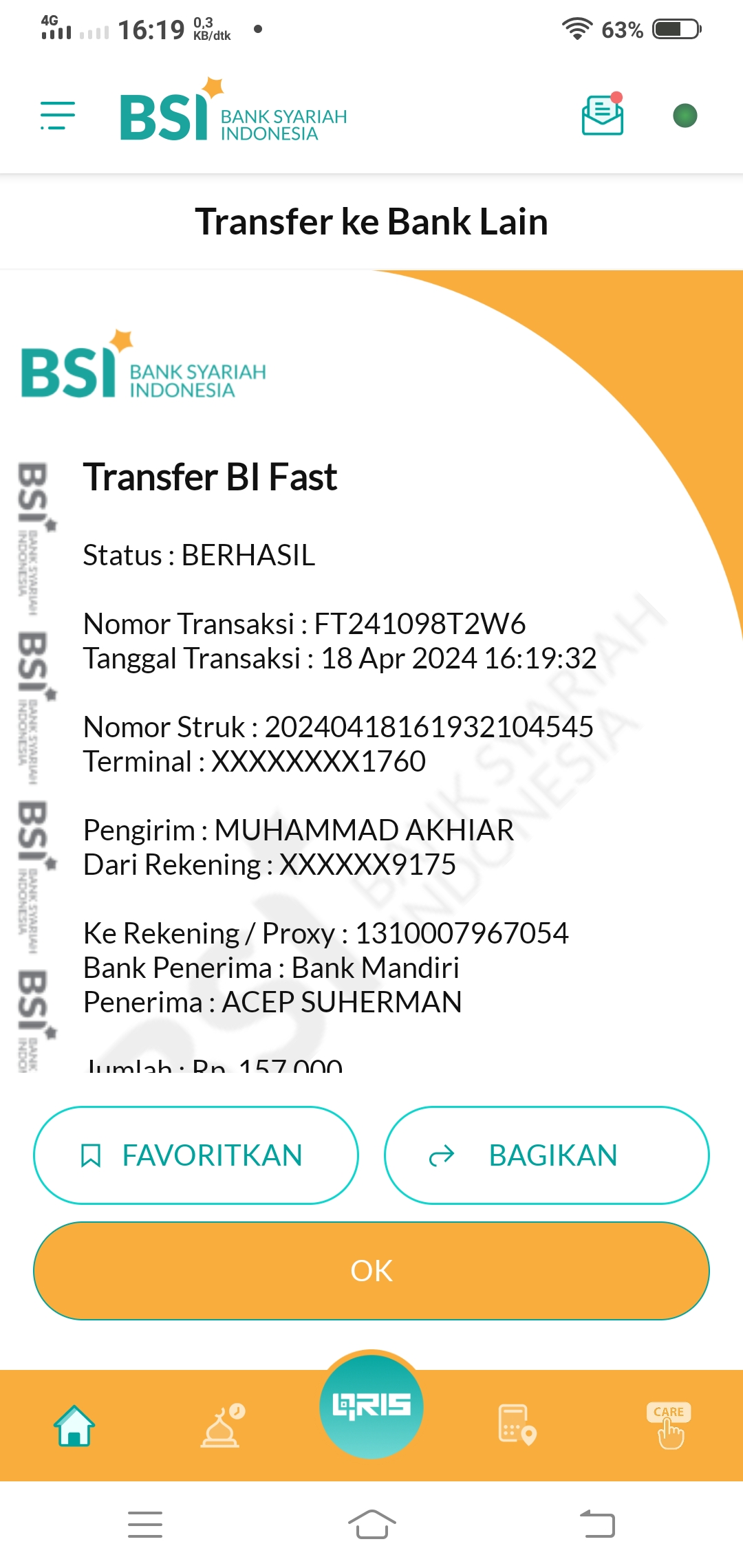This screenshot has height=1568, width=743.
Task: Launch the QRIS scanner
Action: coord(371,1406)
